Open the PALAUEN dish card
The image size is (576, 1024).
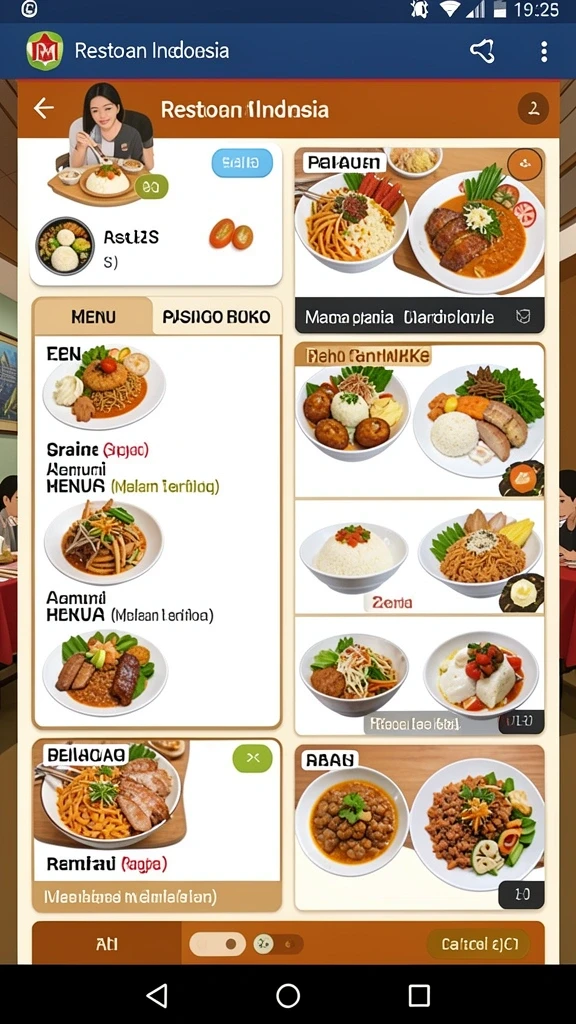pos(419,241)
